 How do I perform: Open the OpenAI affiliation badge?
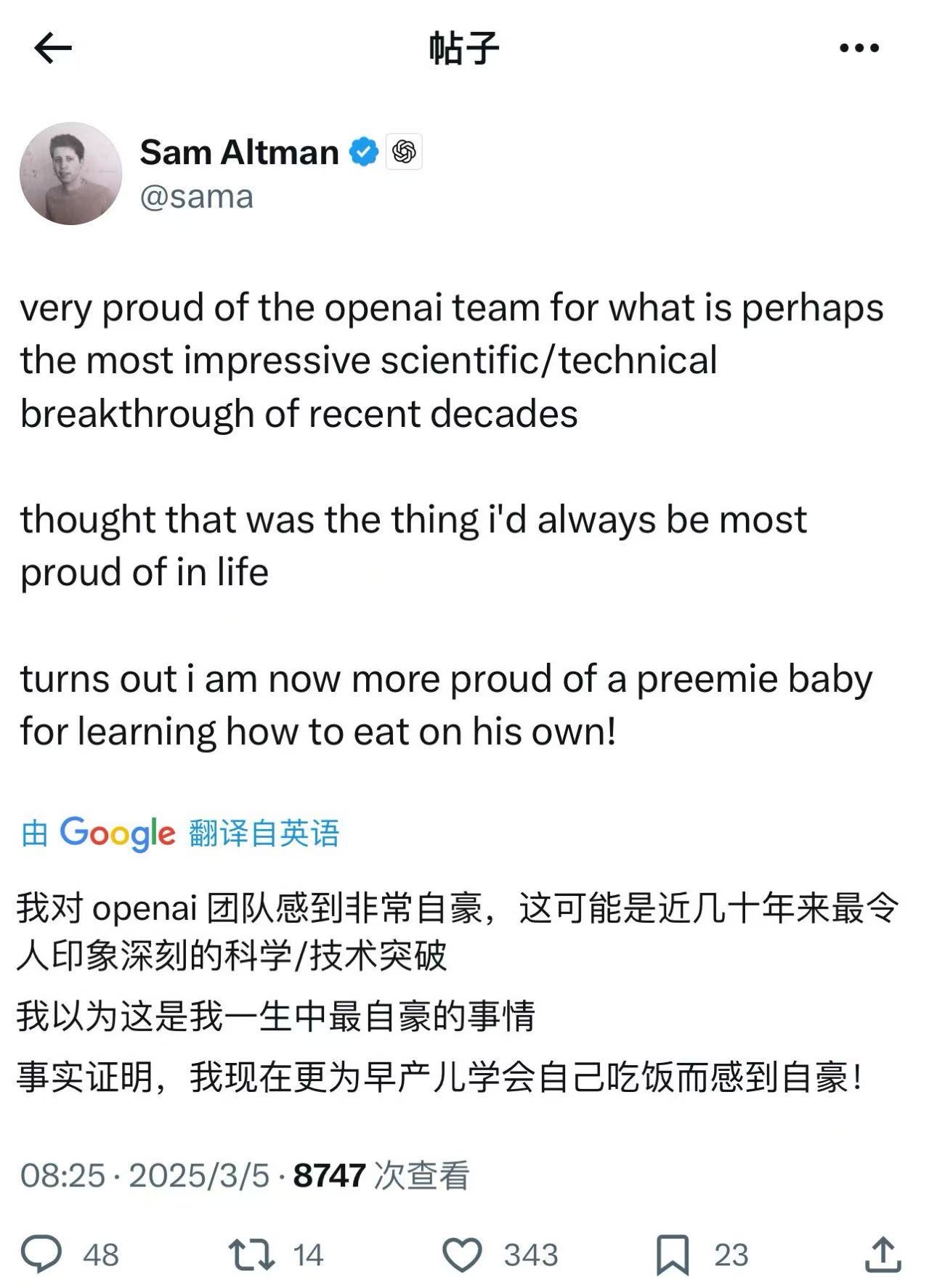pyautogui.click(x=404, y=152)
